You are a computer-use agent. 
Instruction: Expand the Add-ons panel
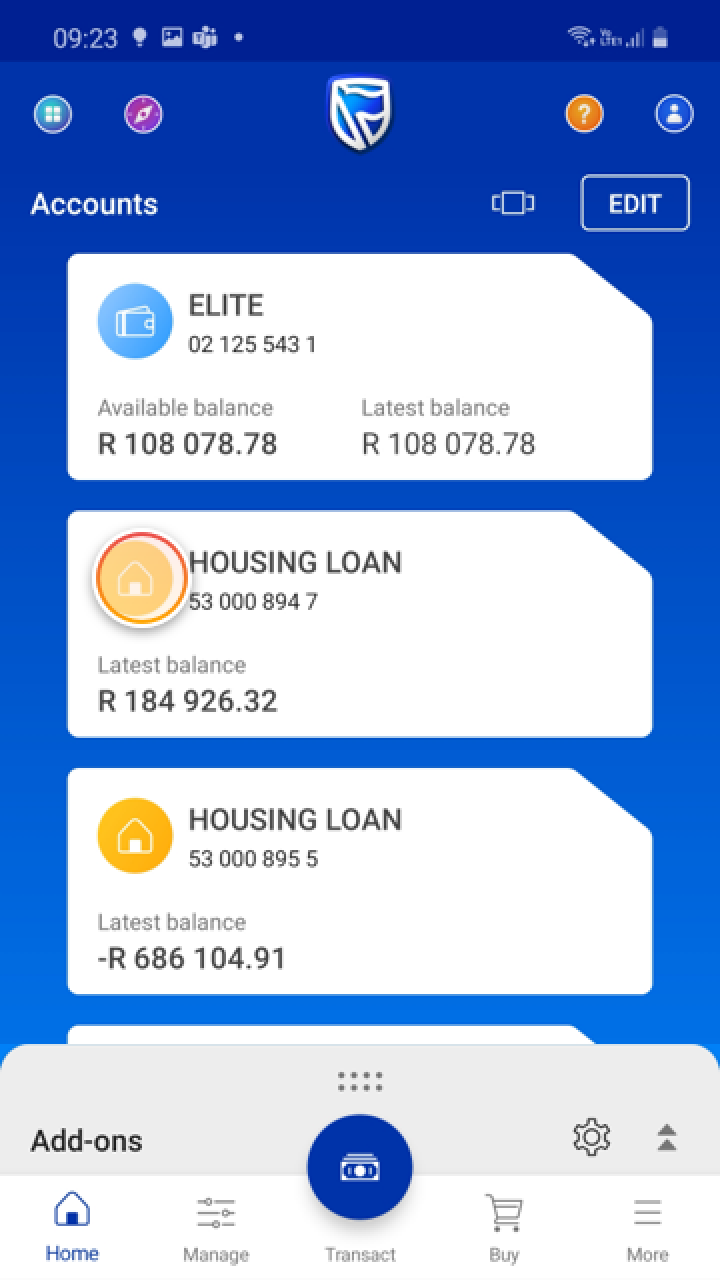click(x=667, y=1137)
